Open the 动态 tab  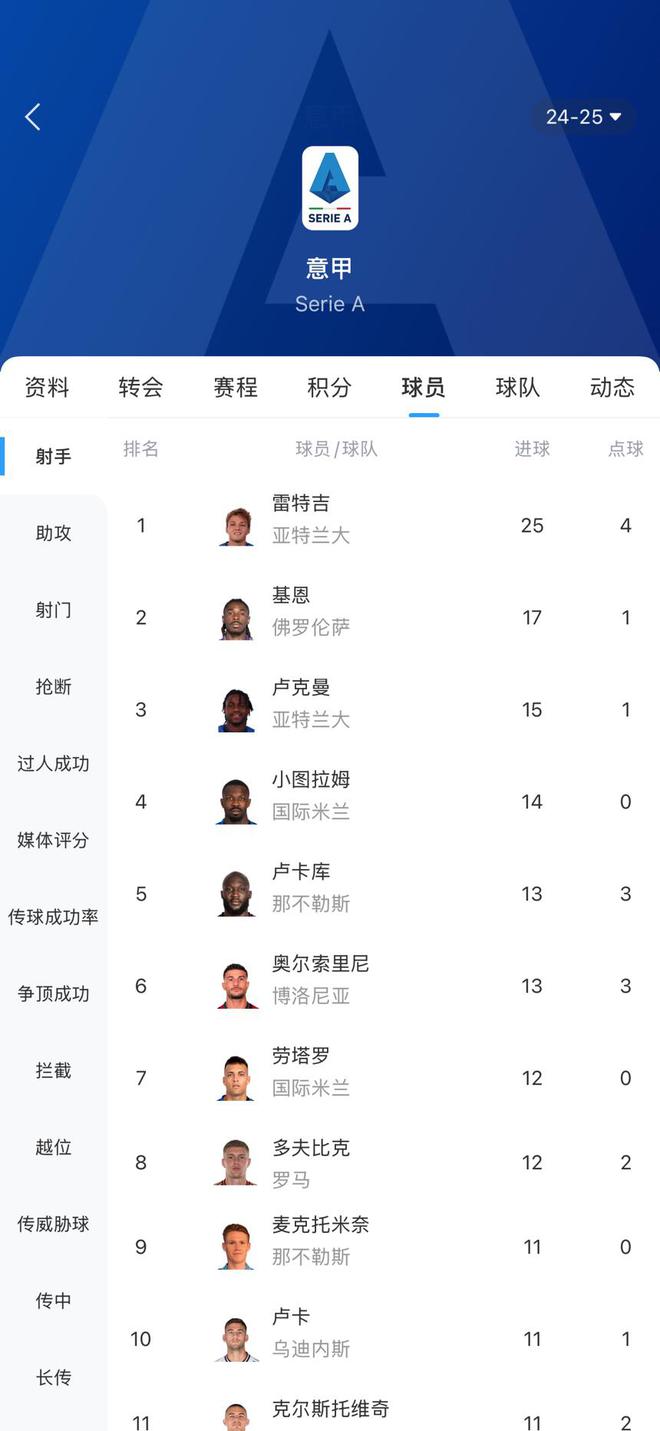612,388
